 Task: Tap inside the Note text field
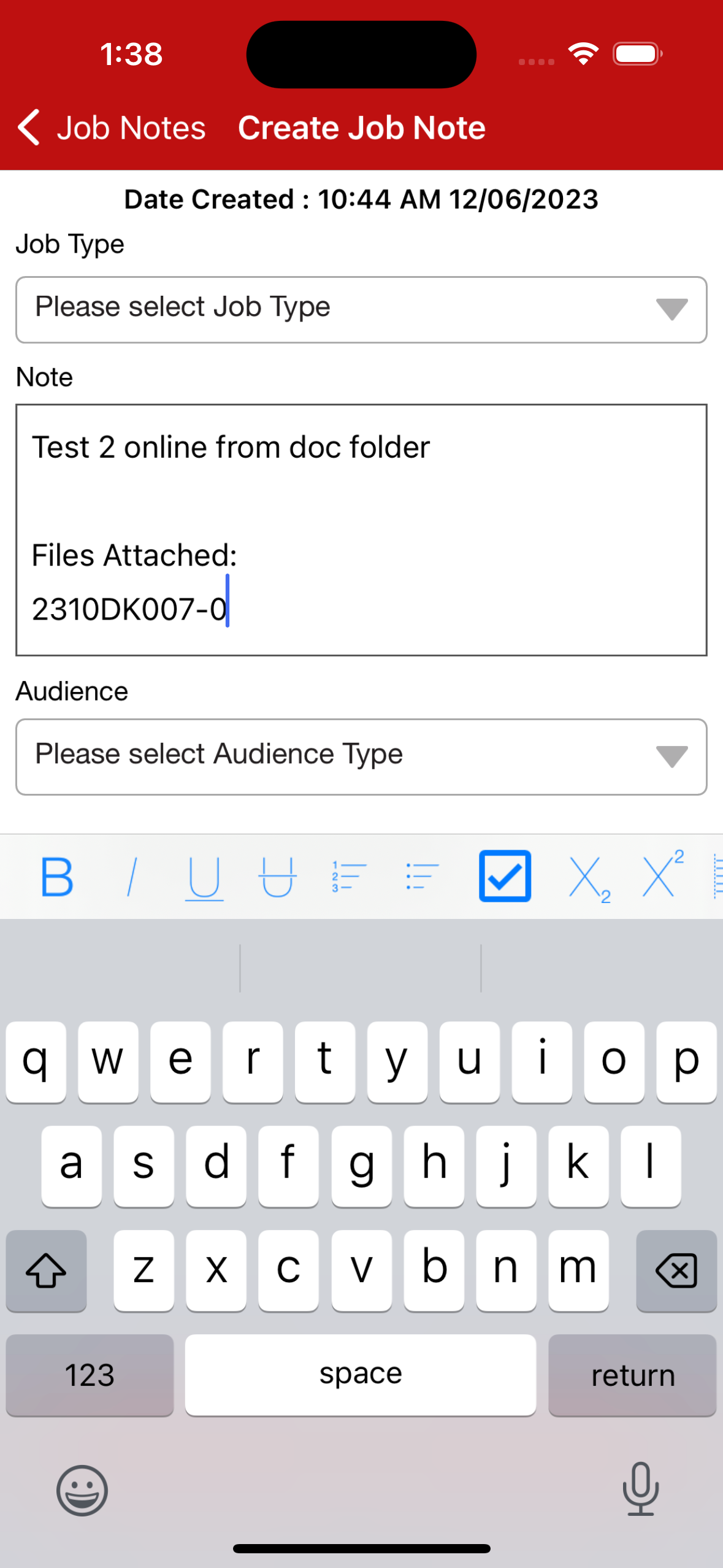[x=361, y=530]
